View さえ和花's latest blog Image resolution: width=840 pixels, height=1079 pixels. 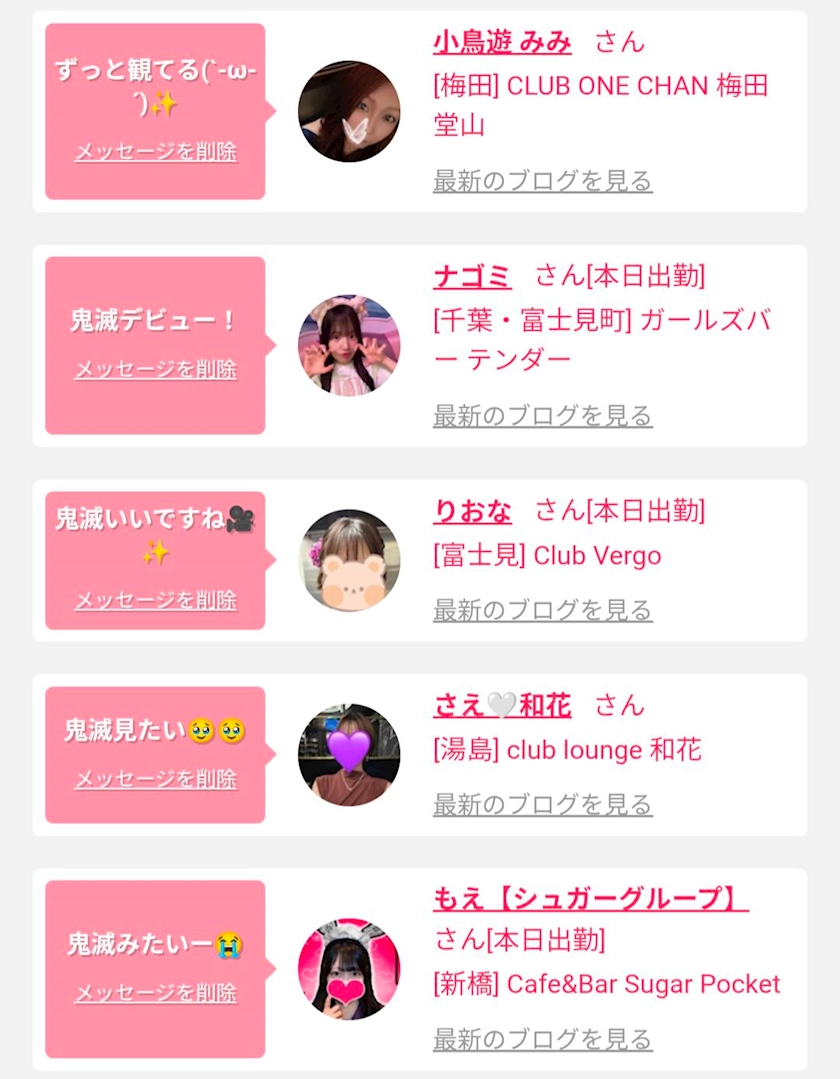(x=542, y=804)
